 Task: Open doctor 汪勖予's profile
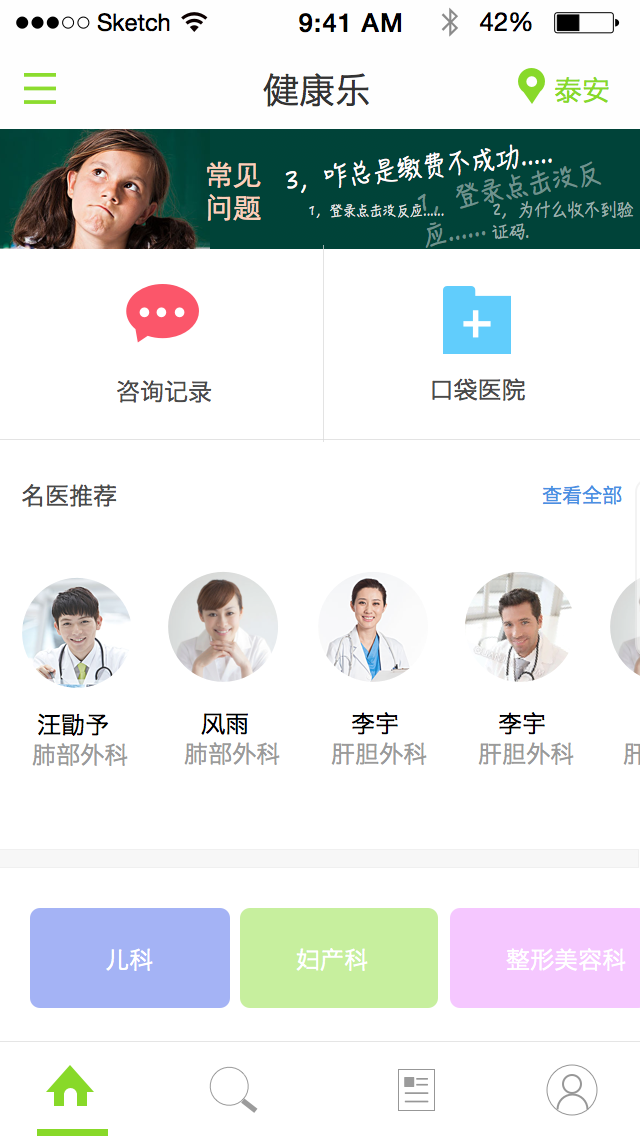click(x=76, y=670)
